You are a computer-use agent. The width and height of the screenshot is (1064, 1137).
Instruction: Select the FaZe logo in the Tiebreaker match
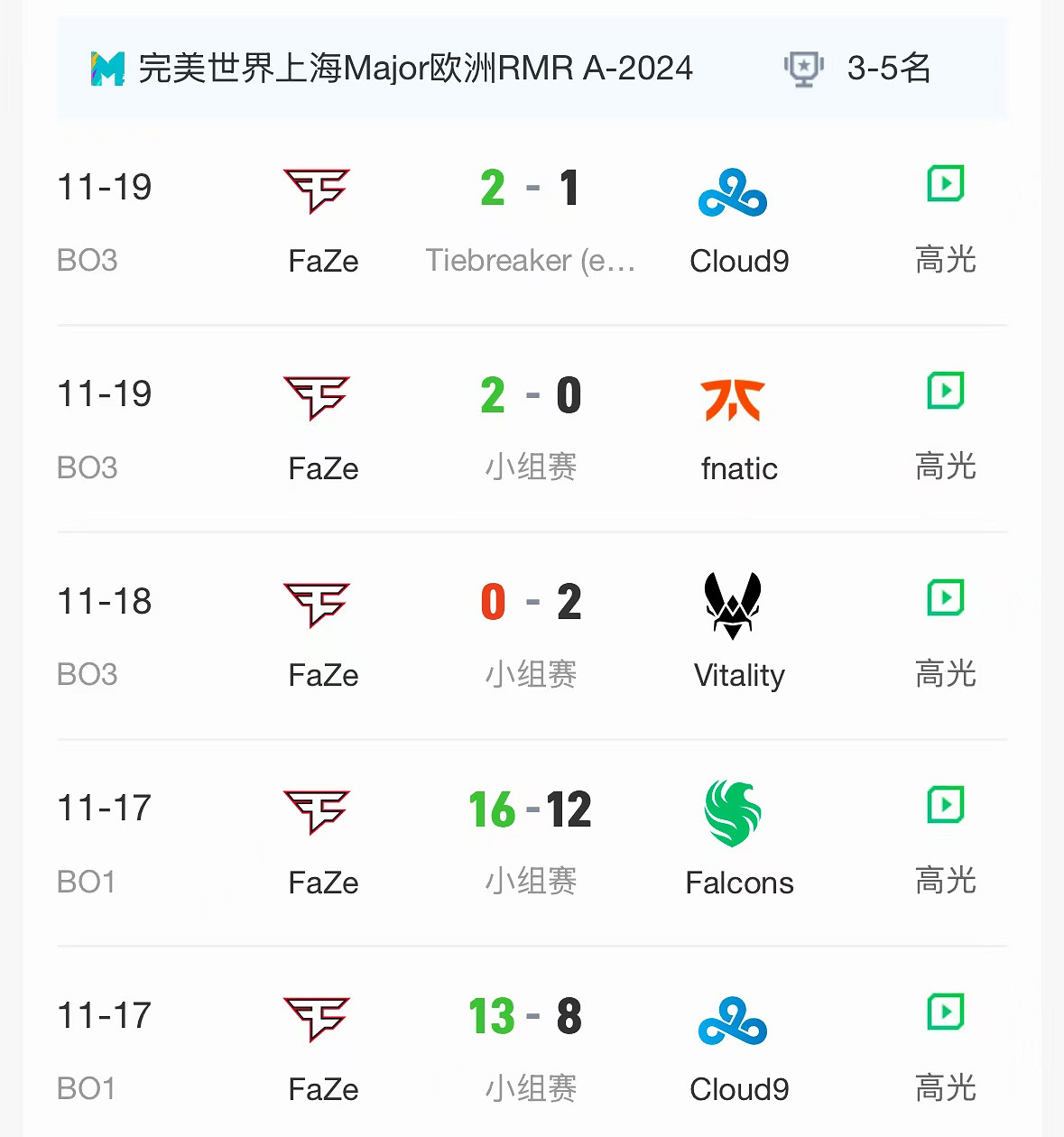316,191
